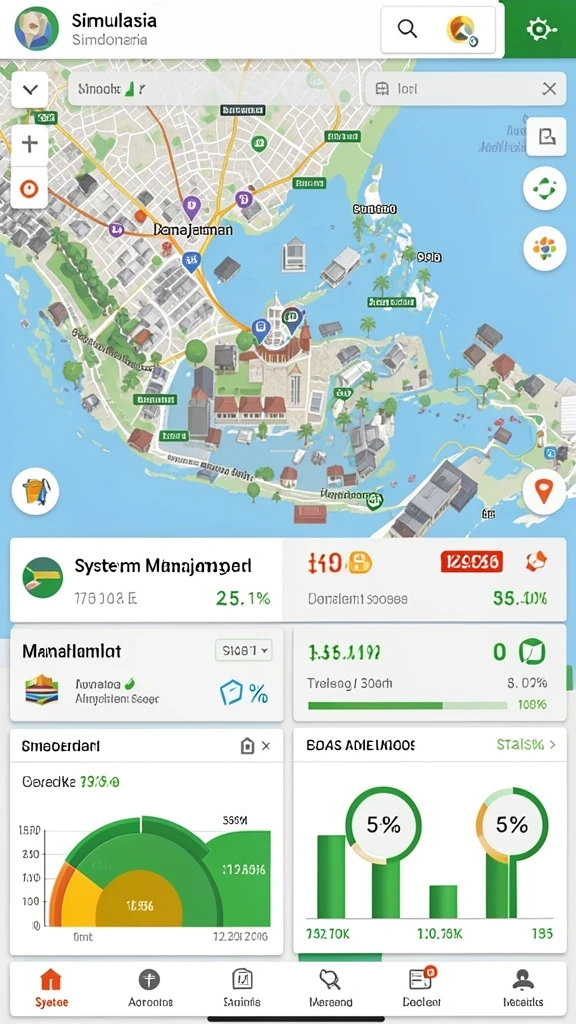Open the System Manajamged card

click(x=146, y=580)
